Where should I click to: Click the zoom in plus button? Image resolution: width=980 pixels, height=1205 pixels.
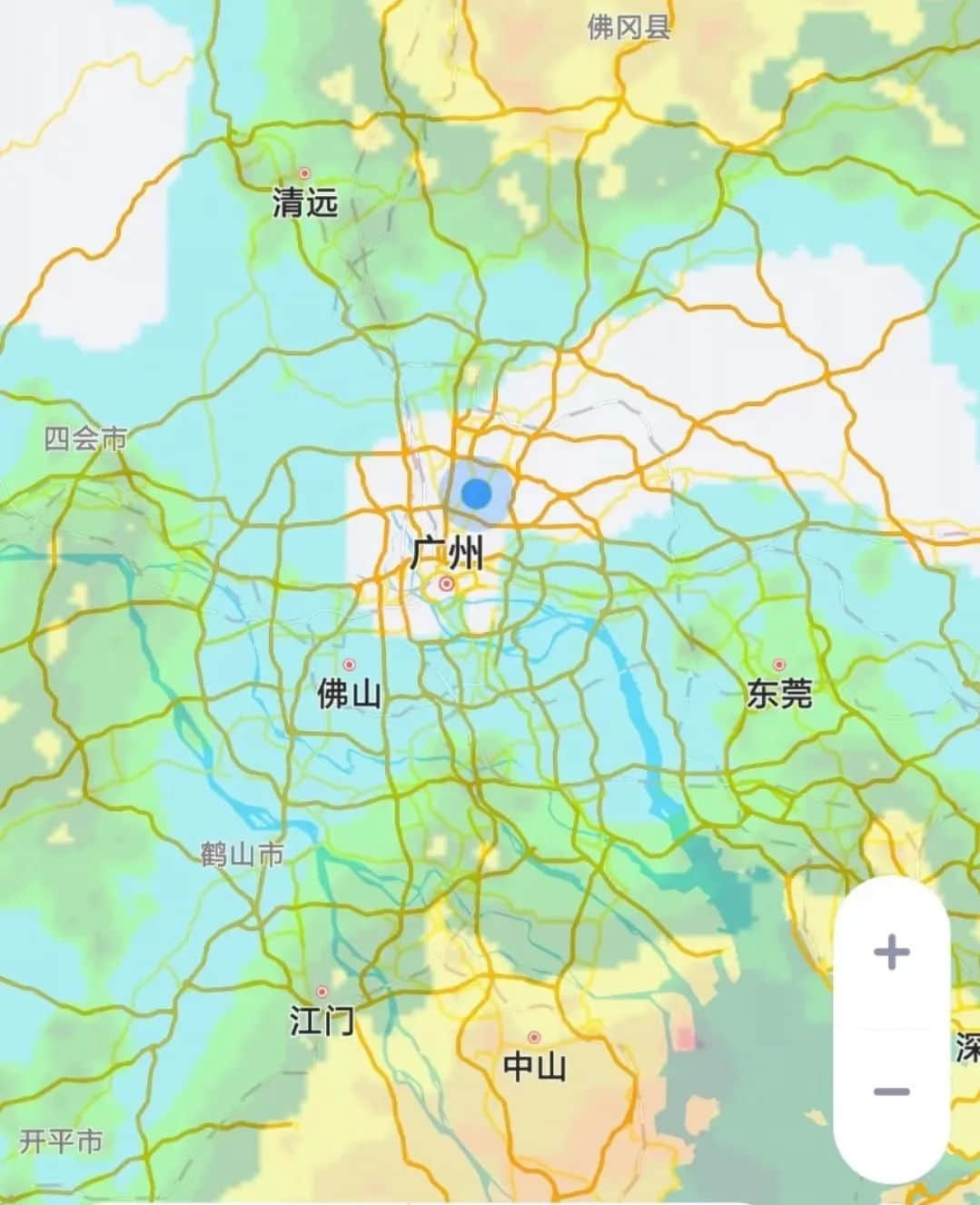coord(892,950)
